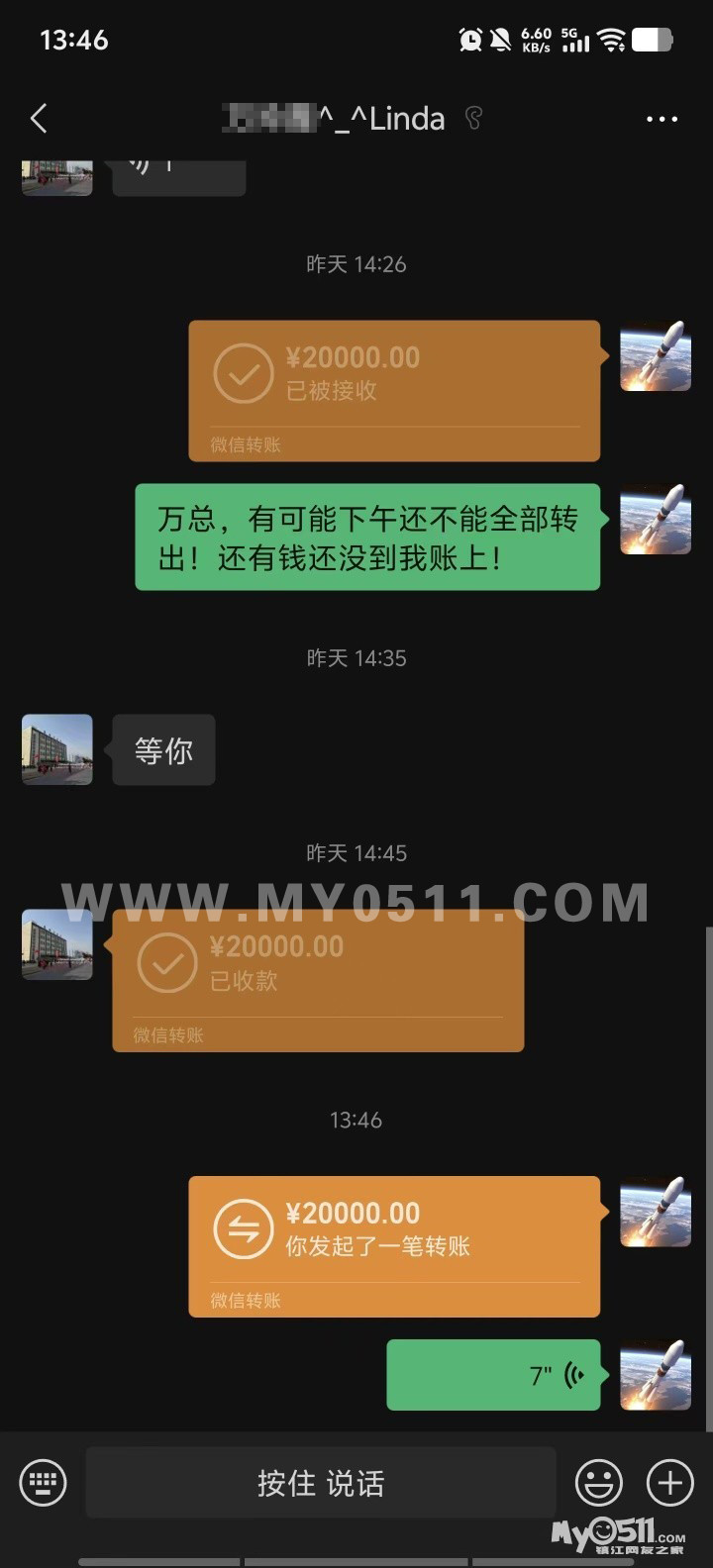This screenshot has height=1568, width=713.
Task: Open your rocket avatar beside the 万总 message
Action: 655,520
